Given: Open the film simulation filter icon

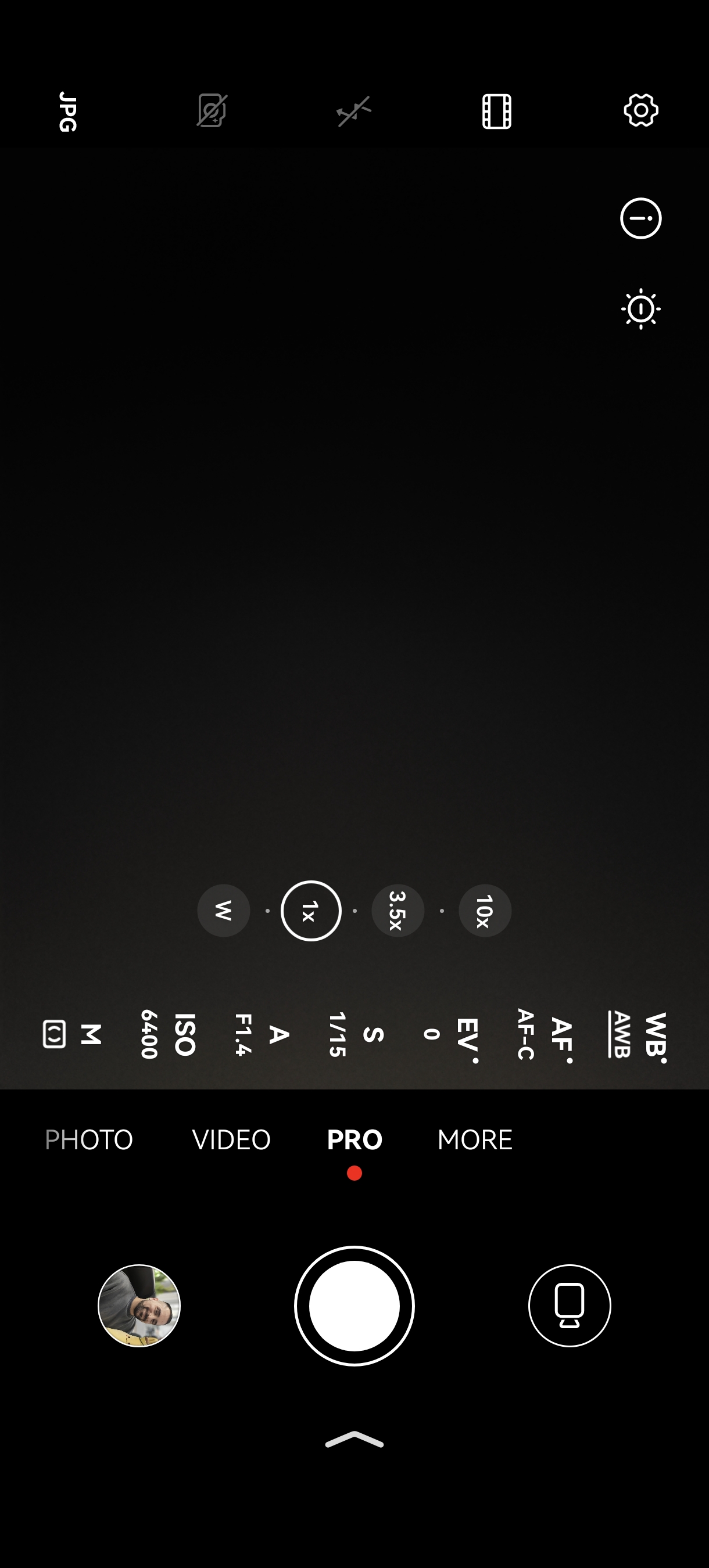Looking at the screenshot, I should point(496,112).
